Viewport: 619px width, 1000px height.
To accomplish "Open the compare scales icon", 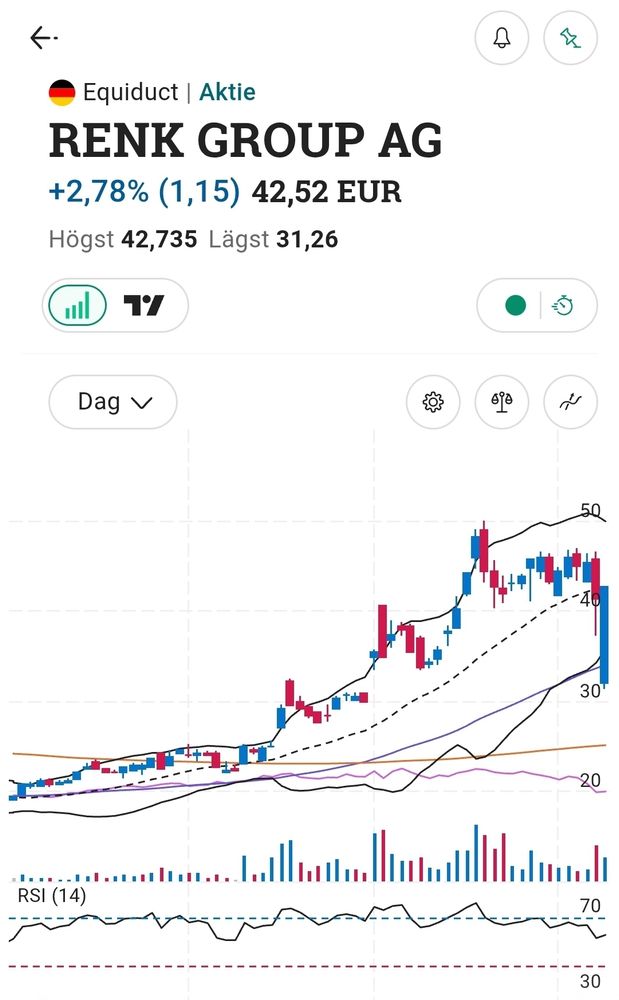I will (x=501, y=402).
